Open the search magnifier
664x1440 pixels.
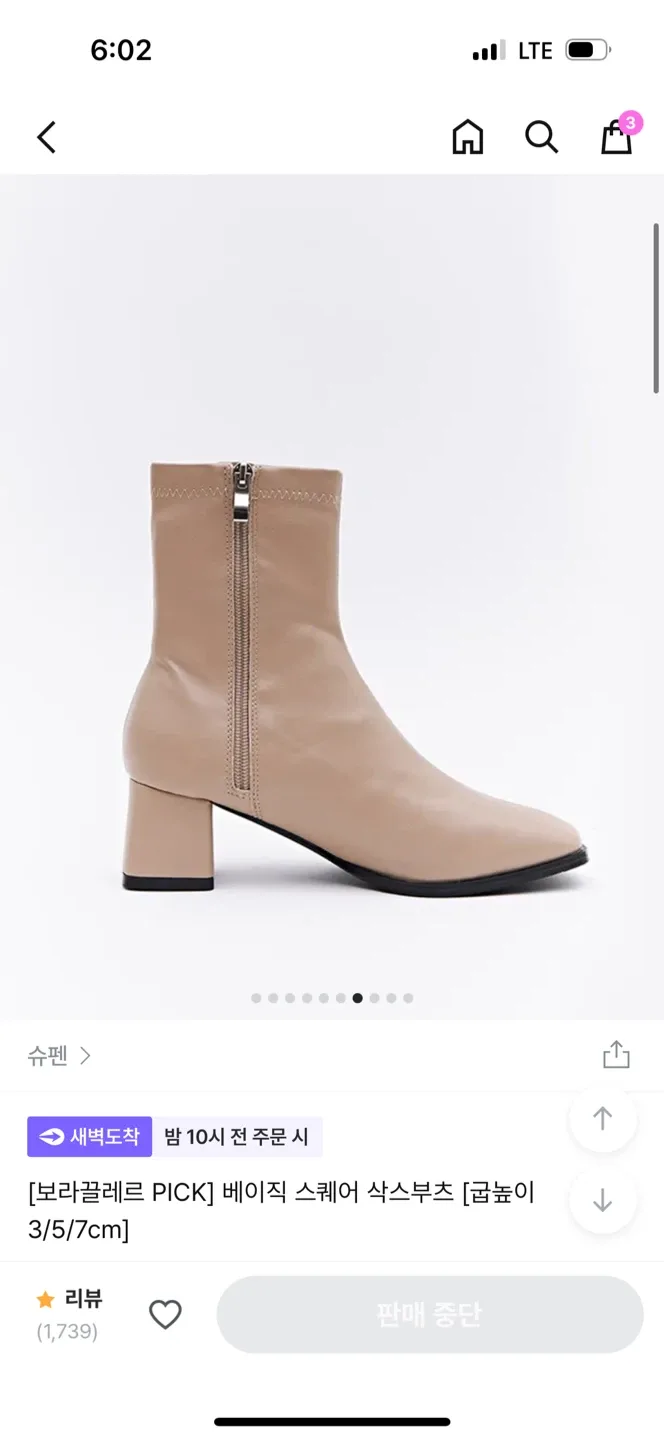541,137
